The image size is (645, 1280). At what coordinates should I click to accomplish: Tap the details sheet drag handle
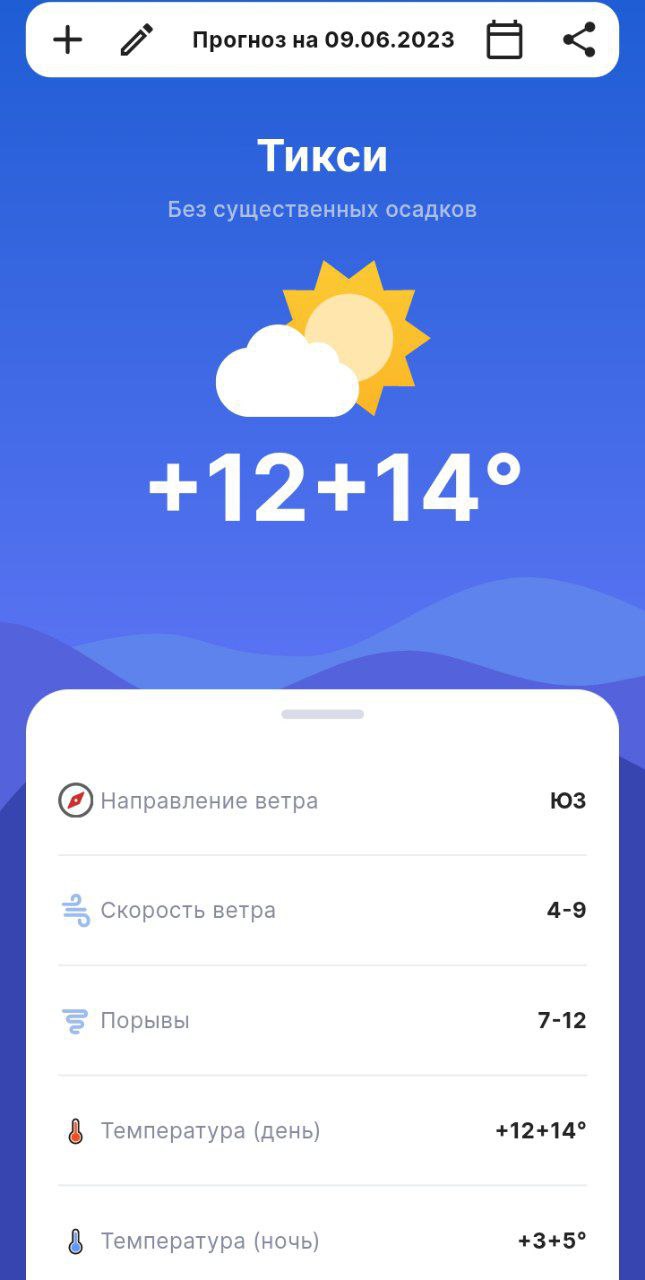[x=322, y=714]
